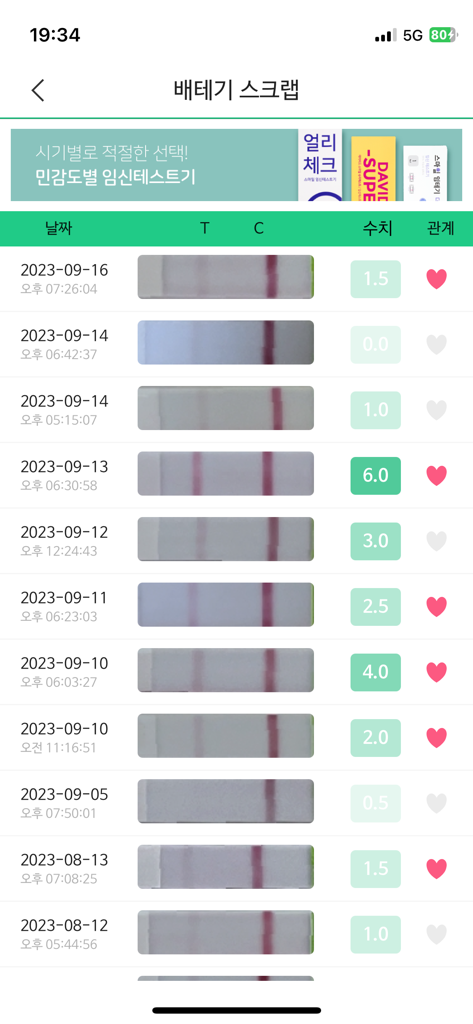Tap the 6.0 value badge for 2023-09-13
The height and width of the screenshot is (1024, 473).
click(376, 475)
